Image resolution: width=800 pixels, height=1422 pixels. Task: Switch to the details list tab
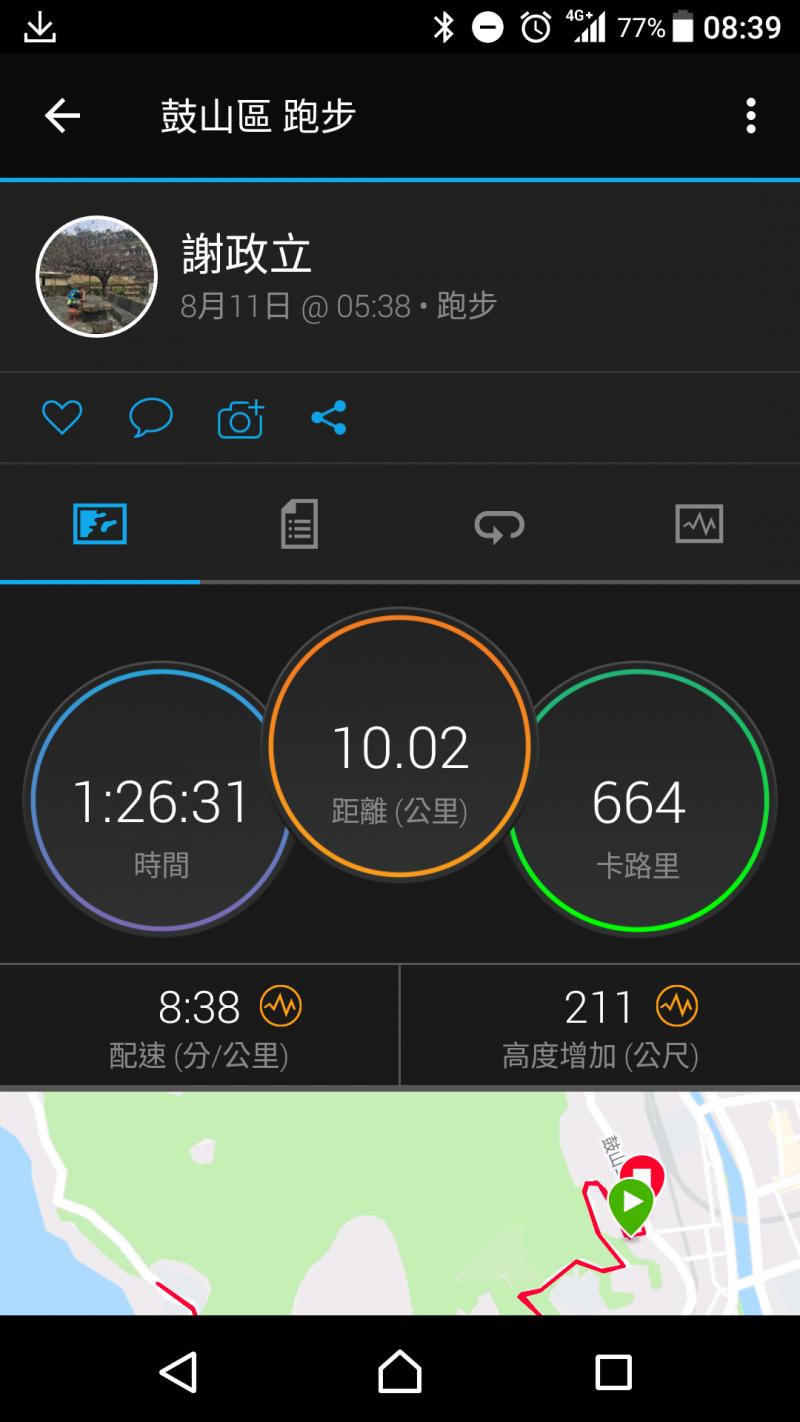coord(299,524)
